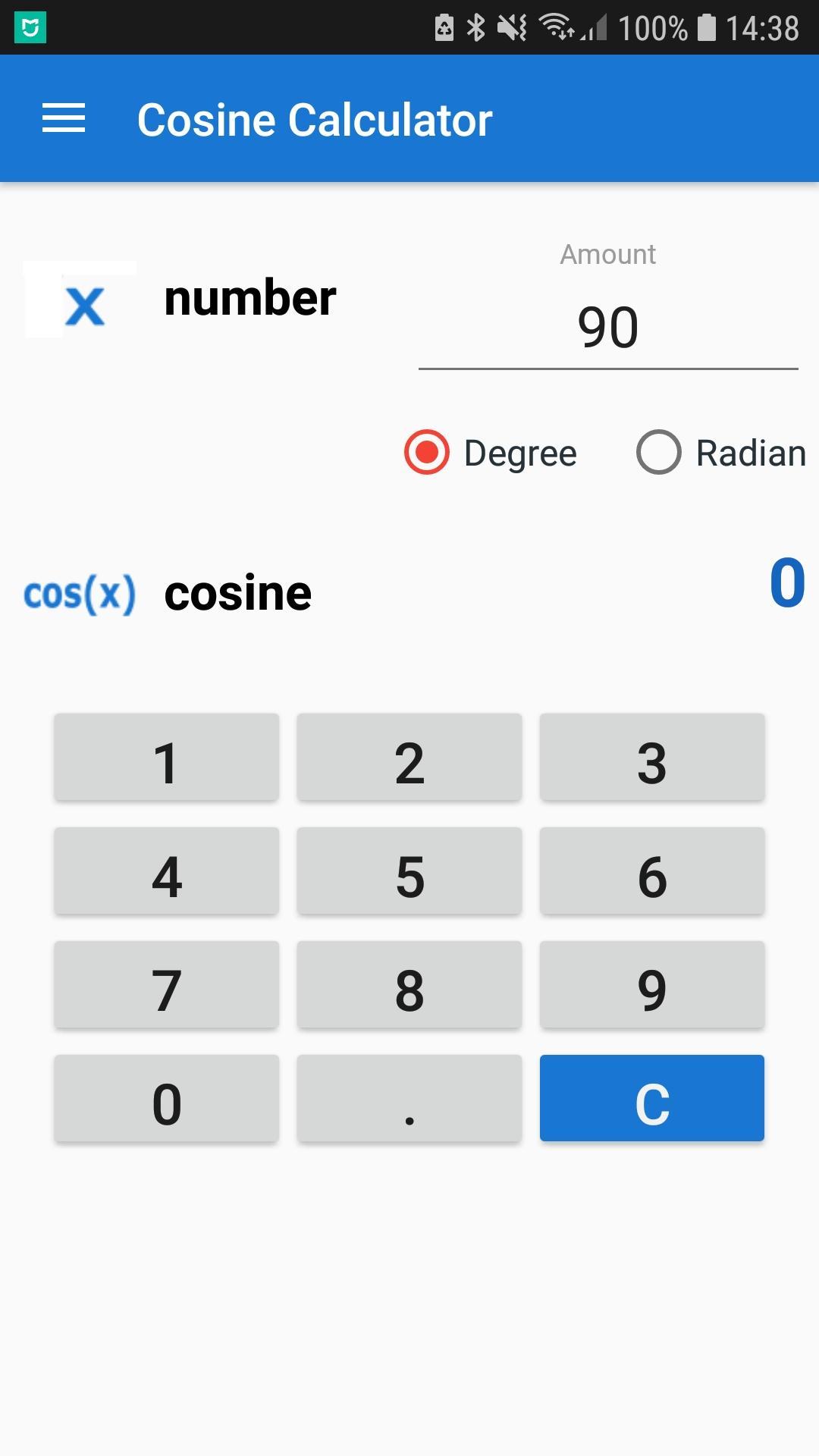Switch angle unit to Radian
Viewport: 819px width, 1456px height.
[658, 453]
